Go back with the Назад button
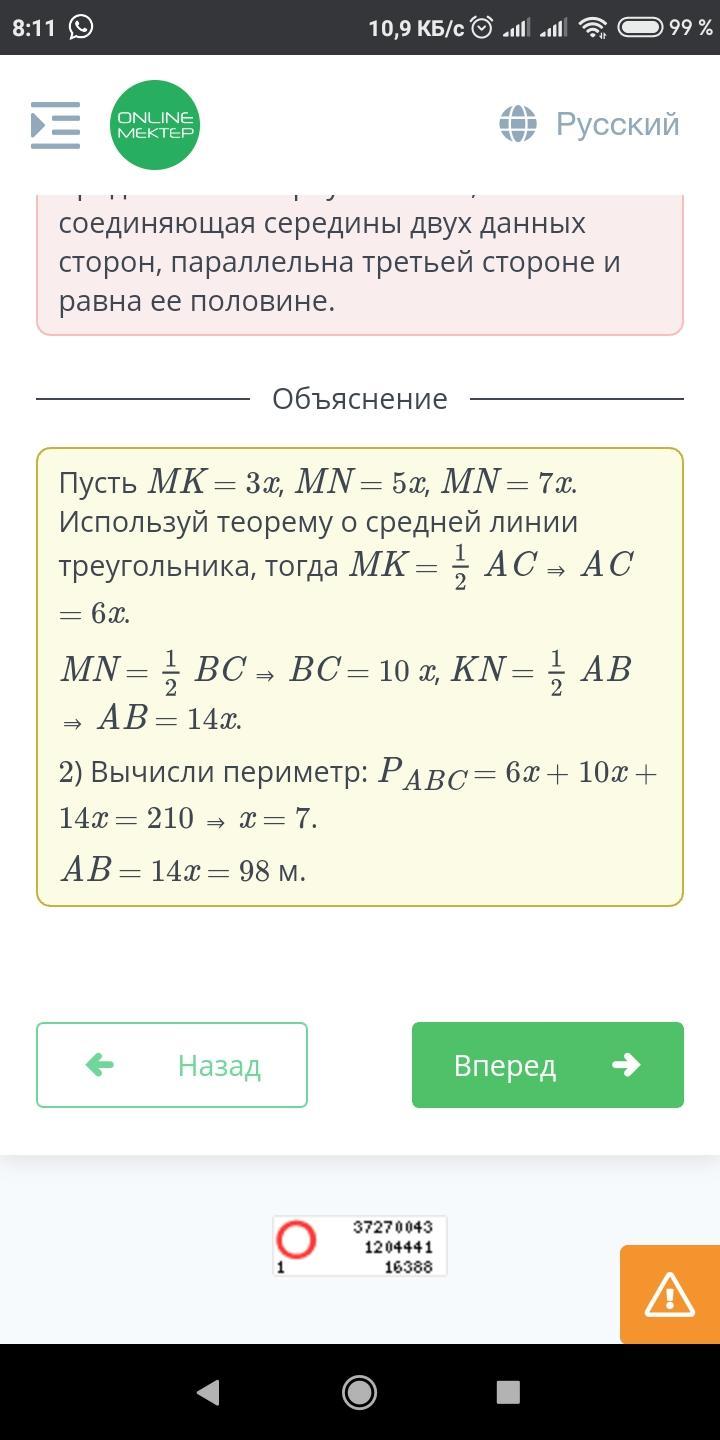Image resolution: width=720 pixels, height=1440 pixels. [172, 1065]
